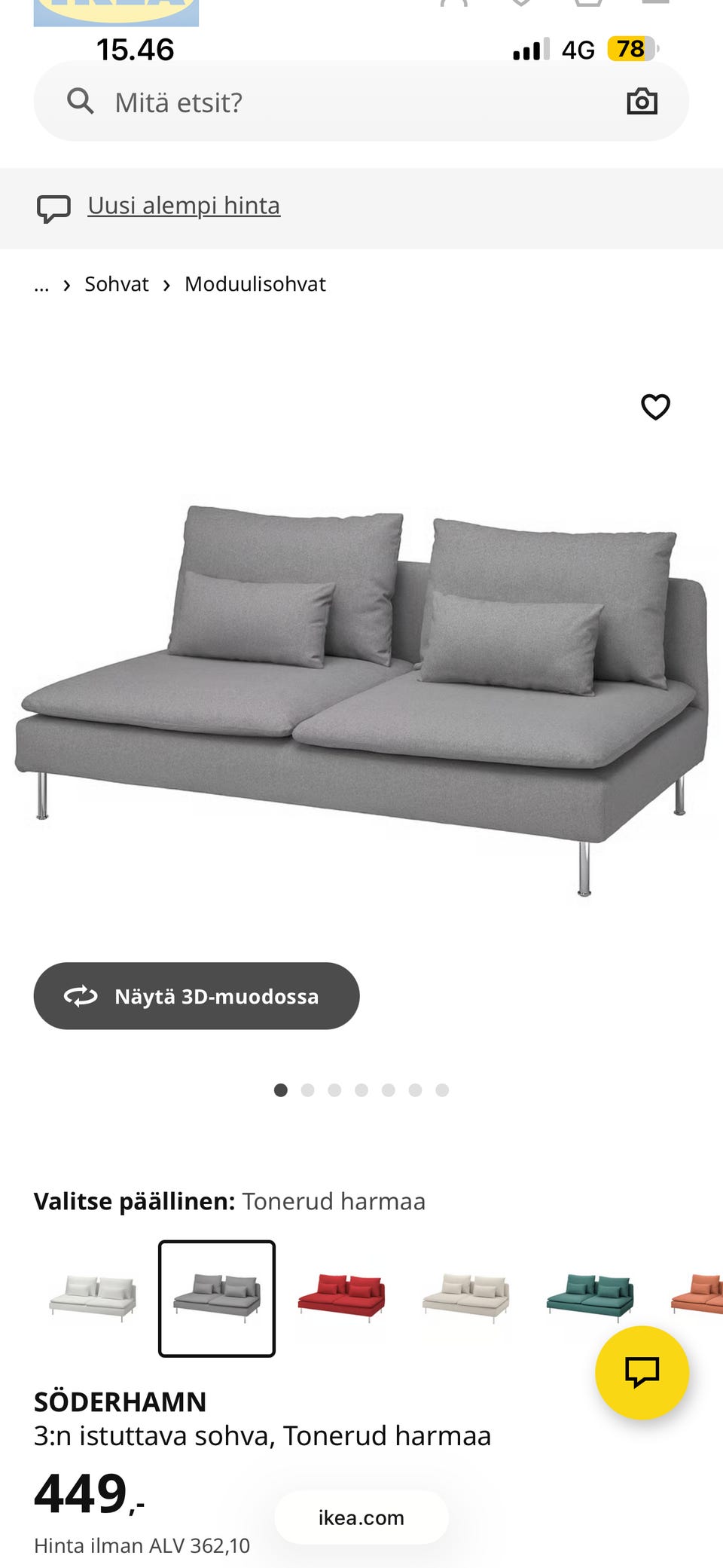Choose the beige cover swatch
Image resolution: width=723 pixels, height=1568 pixels.
pyautogui.click(x=466, y=1297)
